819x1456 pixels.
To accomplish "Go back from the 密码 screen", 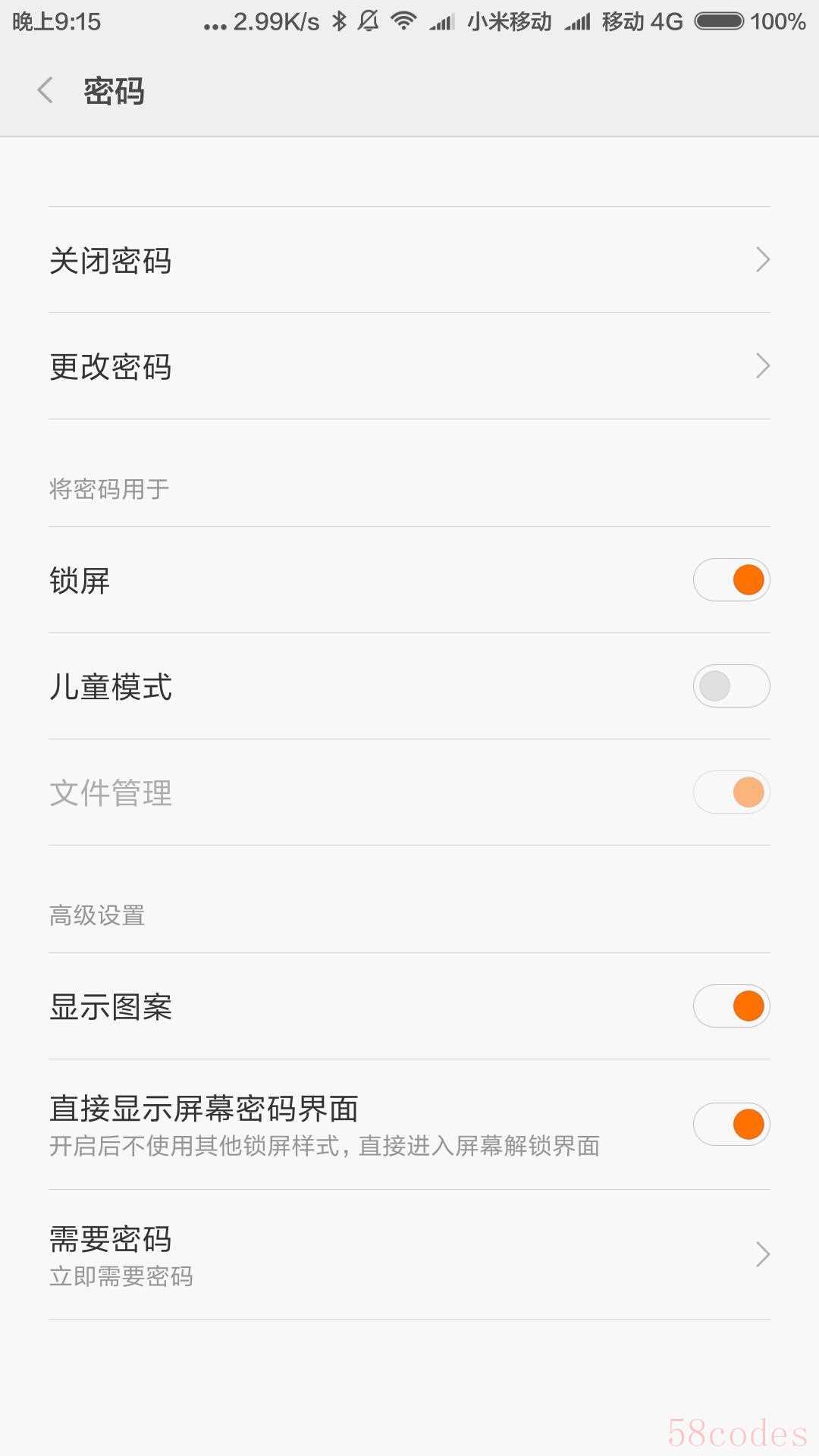I will coord(45,91).
